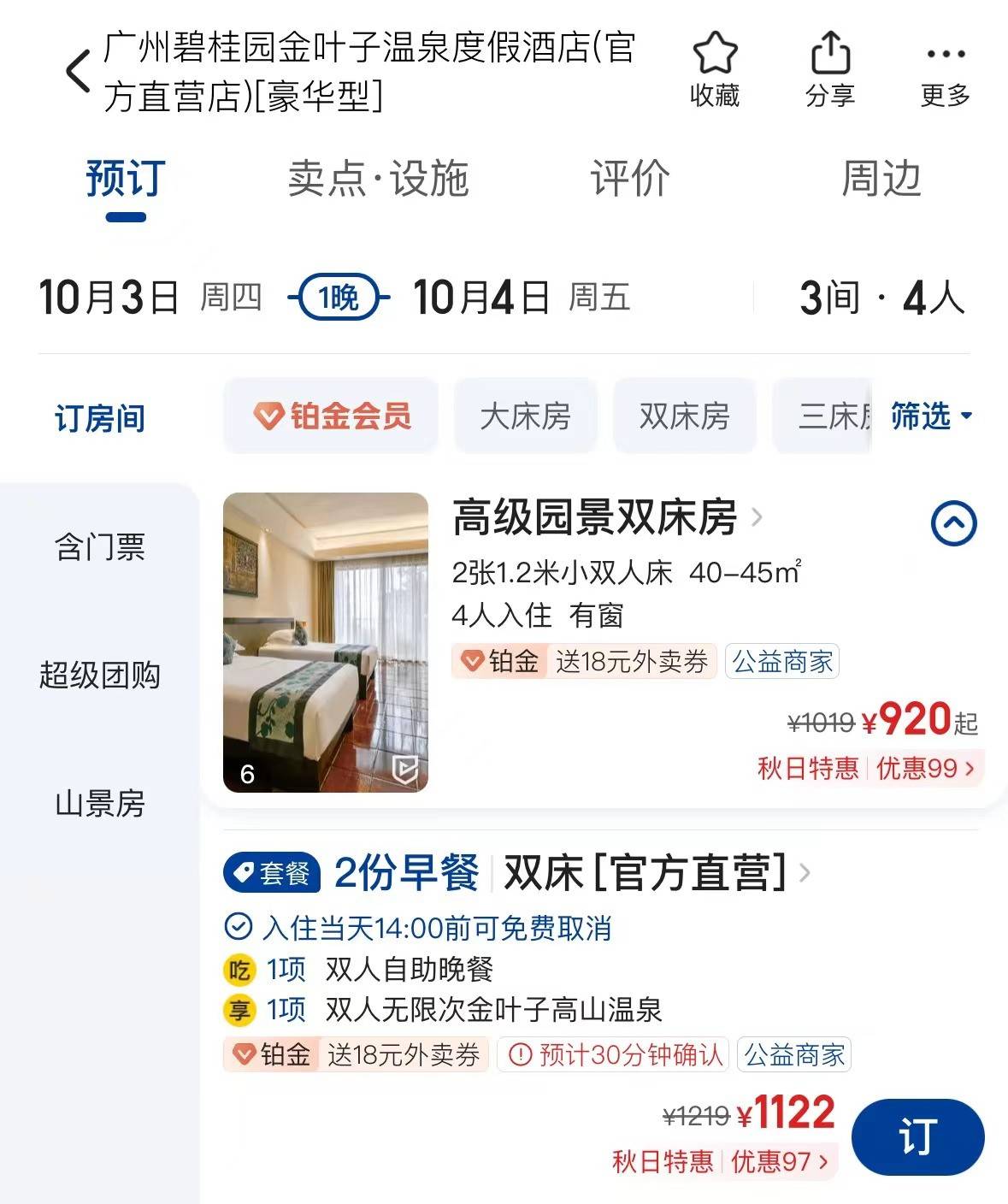Collapse the 高级园景双床房 section
This screenshot has height=1204, width=1008.
tap(953, 522)
